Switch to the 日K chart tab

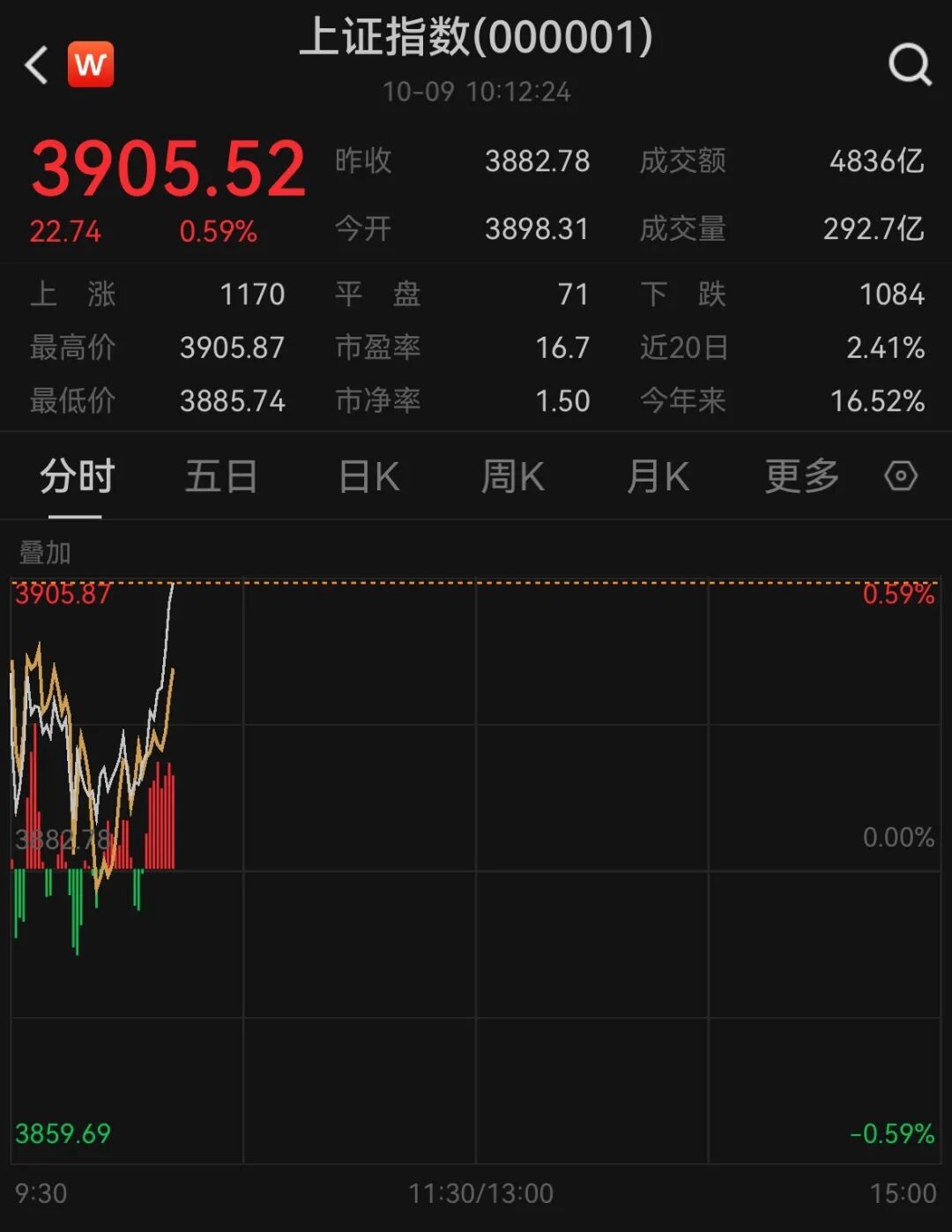point(369,477)
